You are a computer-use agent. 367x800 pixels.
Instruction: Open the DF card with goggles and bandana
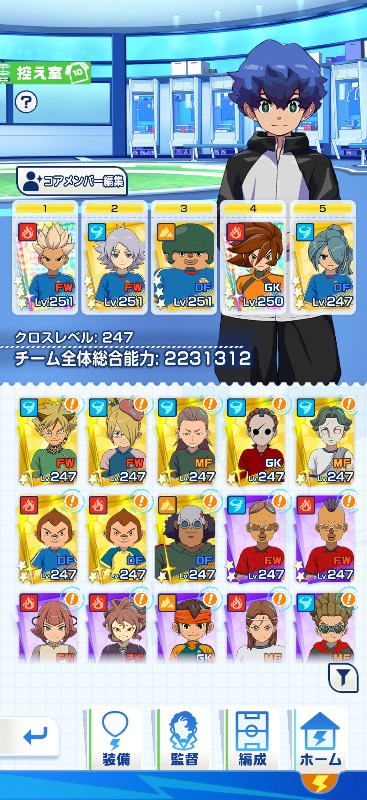click(186, 538)
